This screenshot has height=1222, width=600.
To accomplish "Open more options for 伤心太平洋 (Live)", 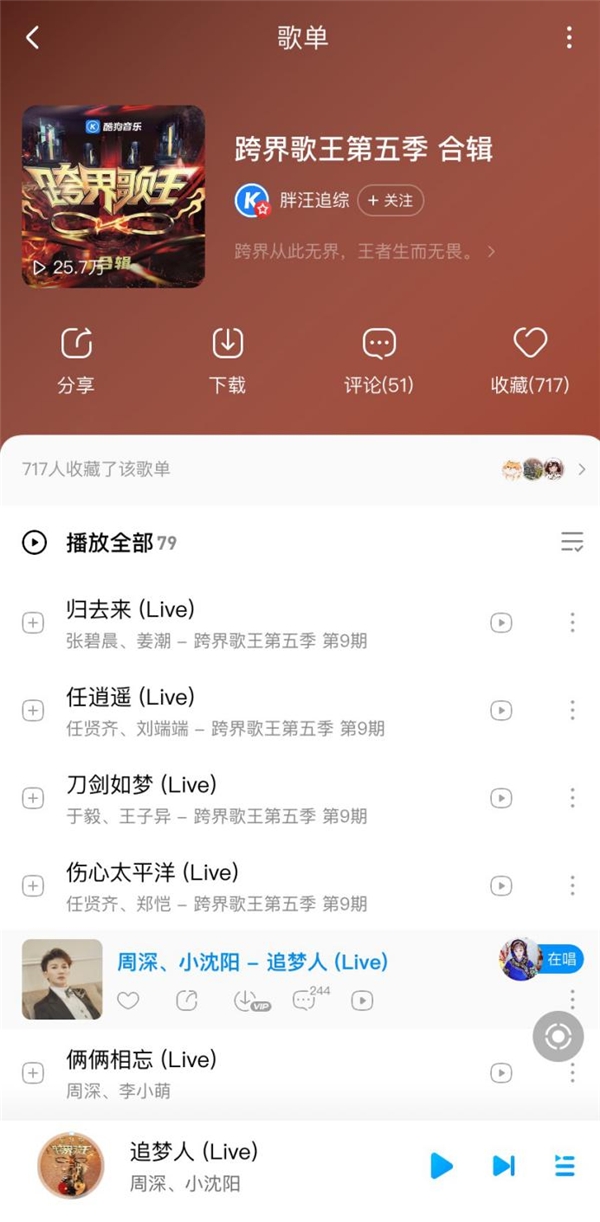I will [x=572, y=885].
